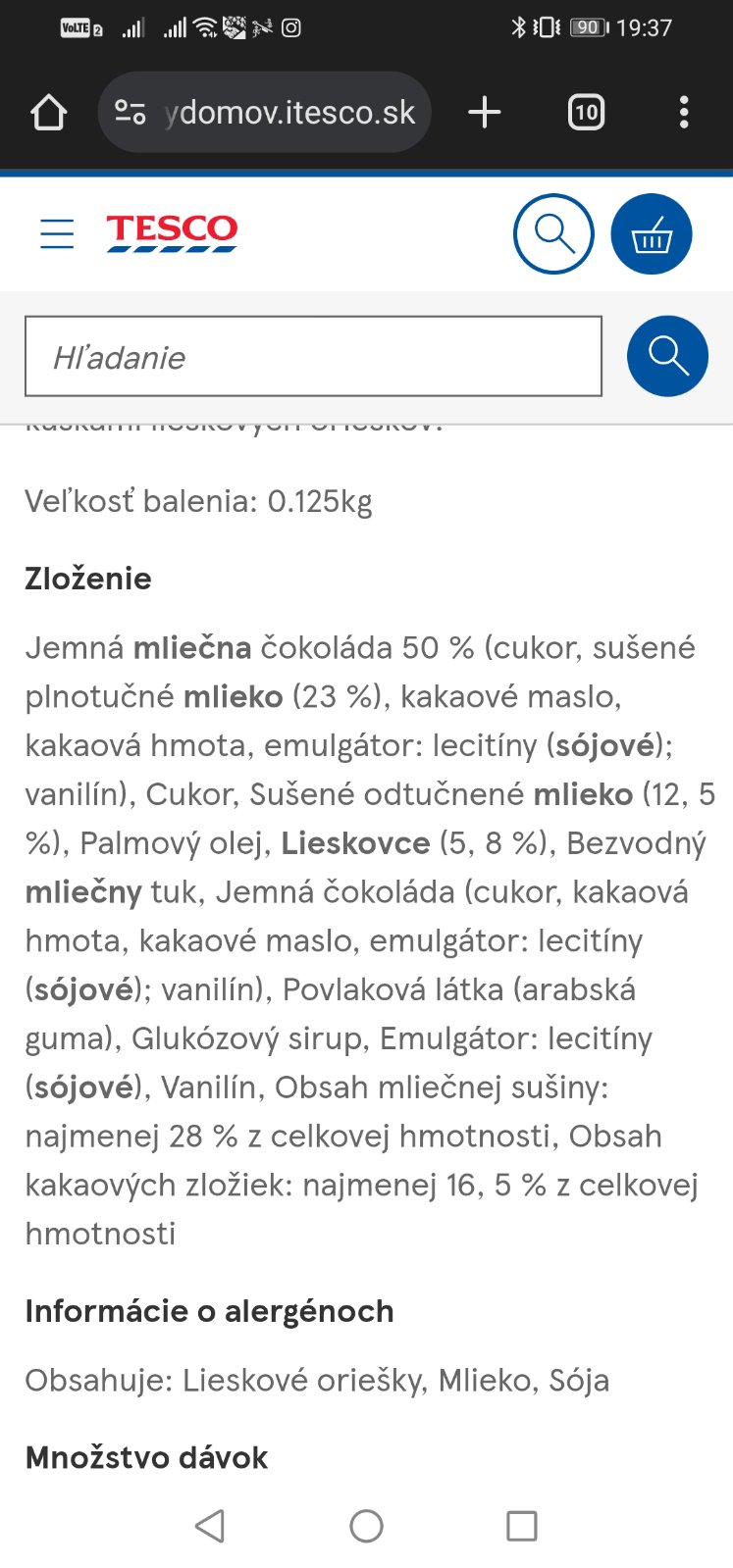Open the browser overflow menu
733x1568 pixels.
tap(684, 113)
